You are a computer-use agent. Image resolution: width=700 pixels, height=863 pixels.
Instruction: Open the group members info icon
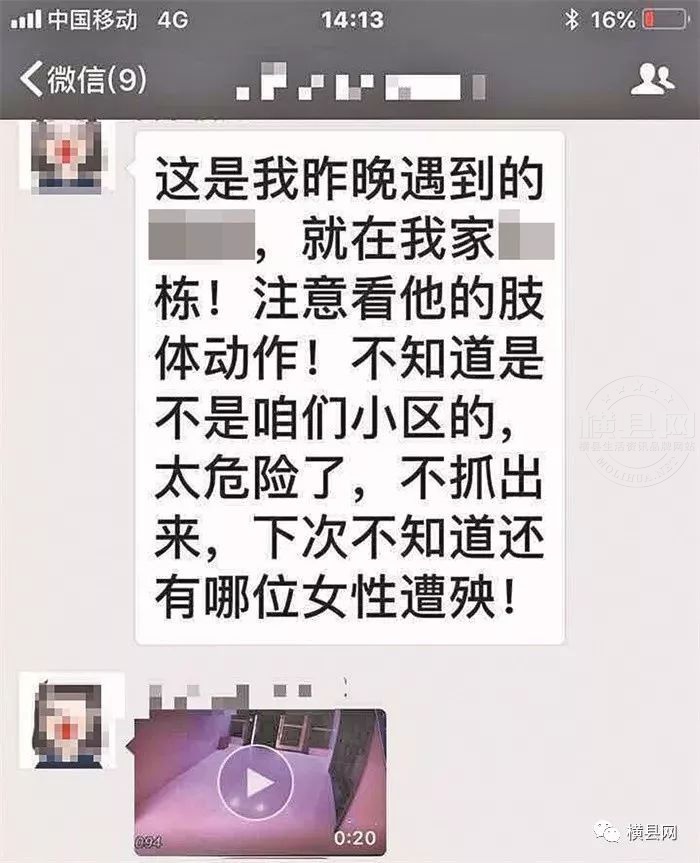click(652, 78)
